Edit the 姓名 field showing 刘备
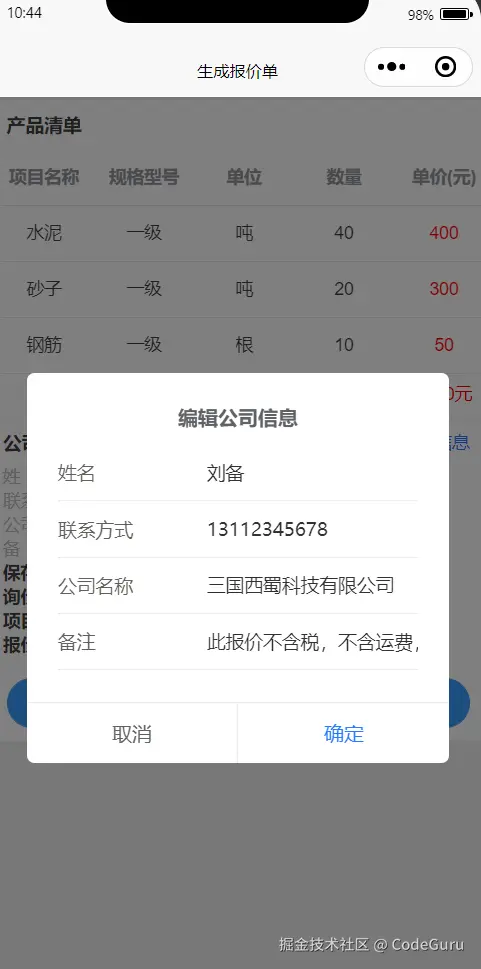The width and height of the screenshot is (481, 969). pos(312,474)
